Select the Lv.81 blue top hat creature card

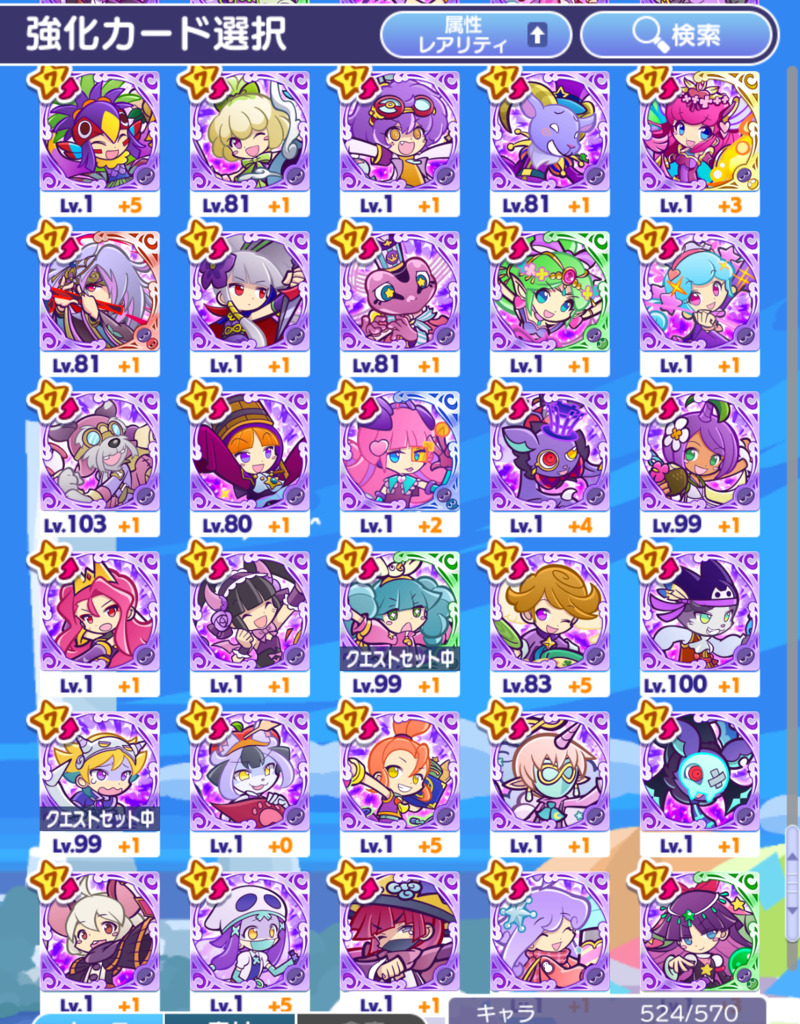pyautogui.click(x=549, y=132)
